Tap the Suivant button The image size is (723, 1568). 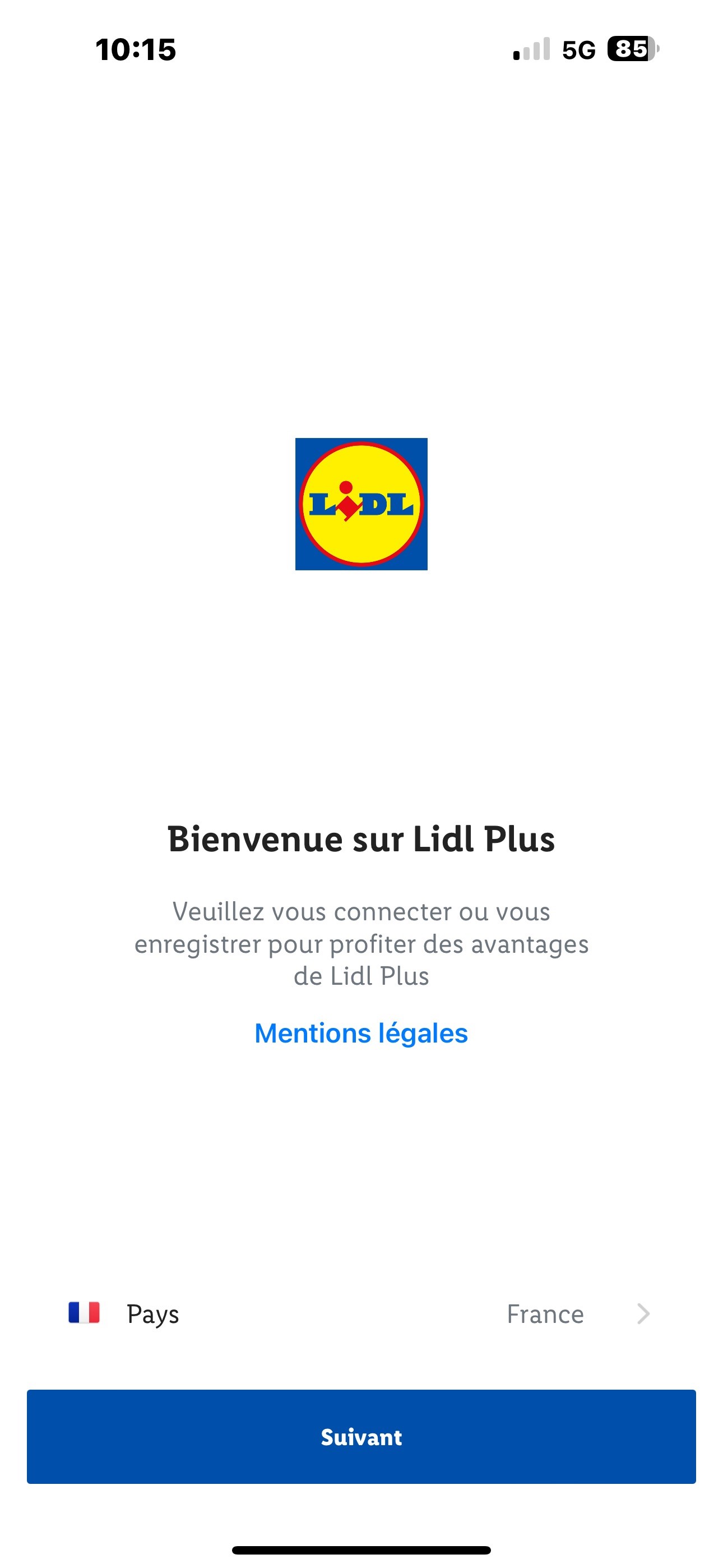[x=361, y=1437]
